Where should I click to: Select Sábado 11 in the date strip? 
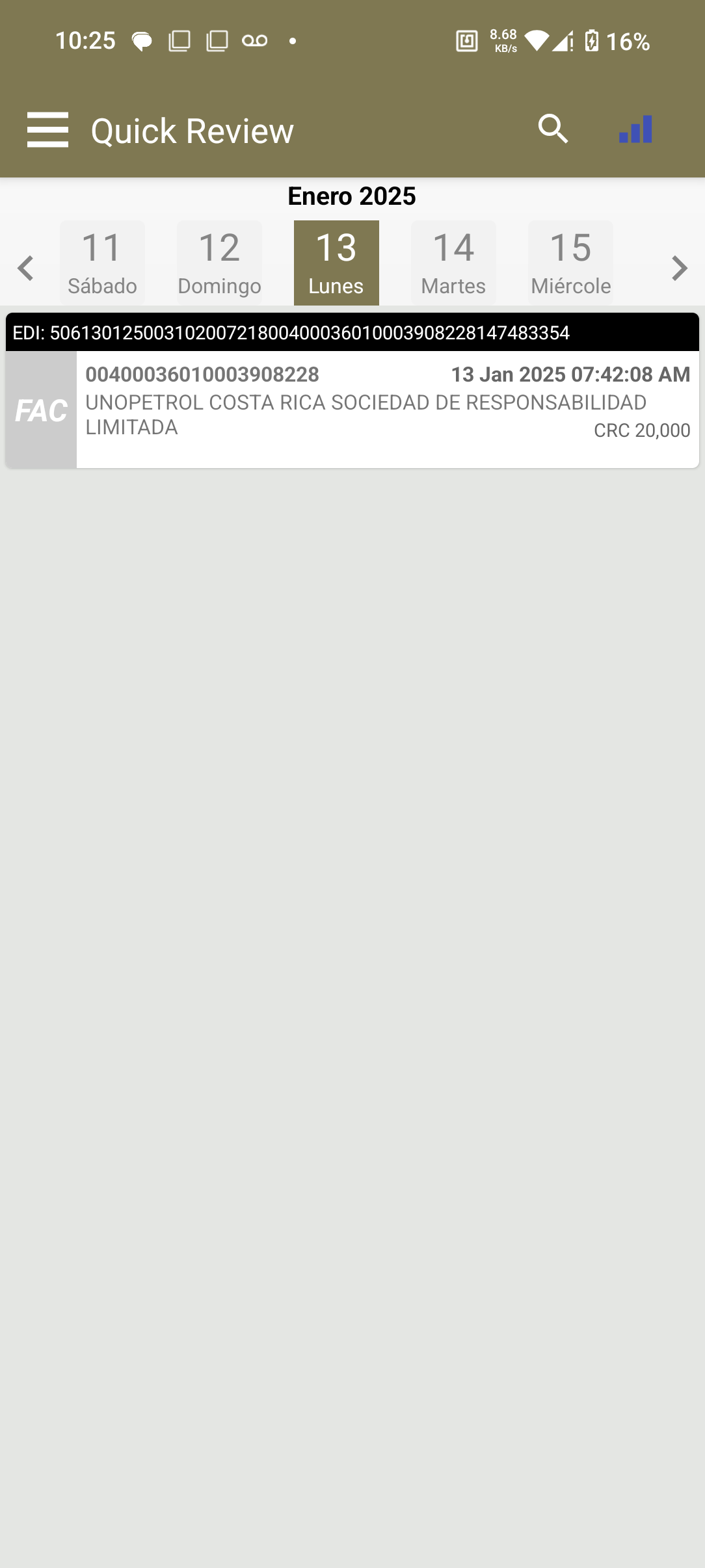point(102,263)
